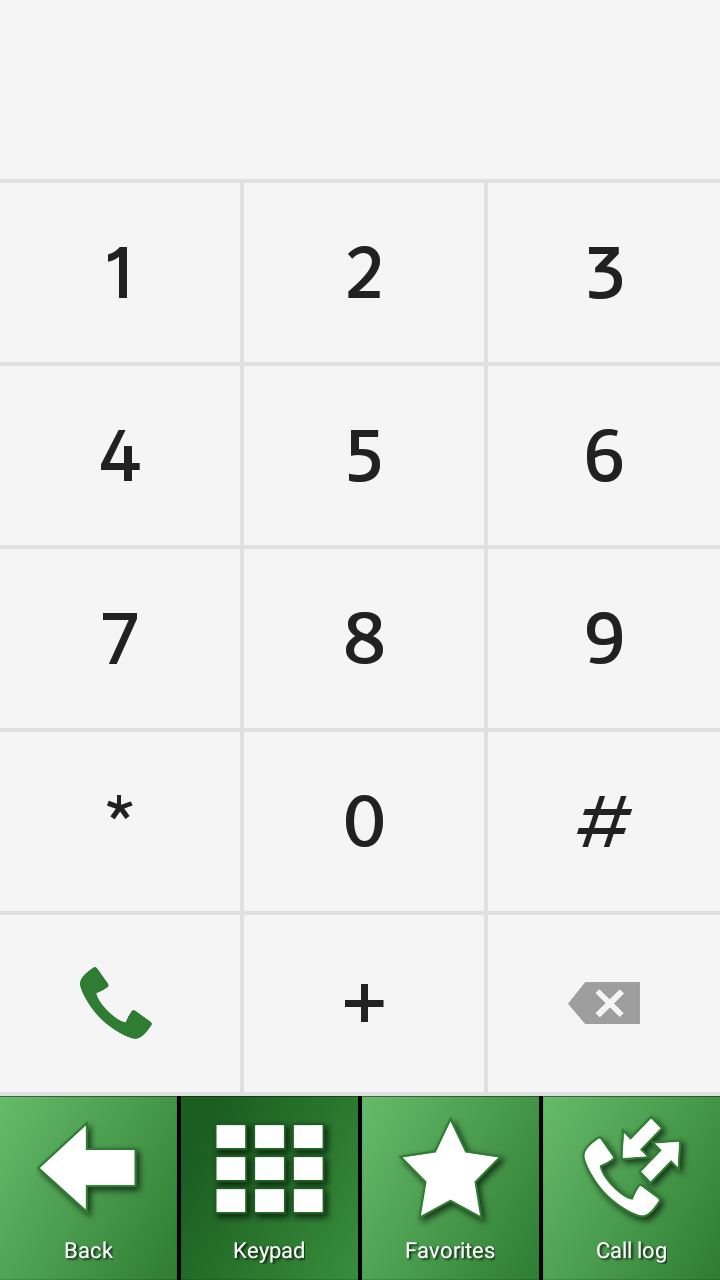Tap the asterisk key
This screenshot has height=1280, width=720.
pos(120,821)
